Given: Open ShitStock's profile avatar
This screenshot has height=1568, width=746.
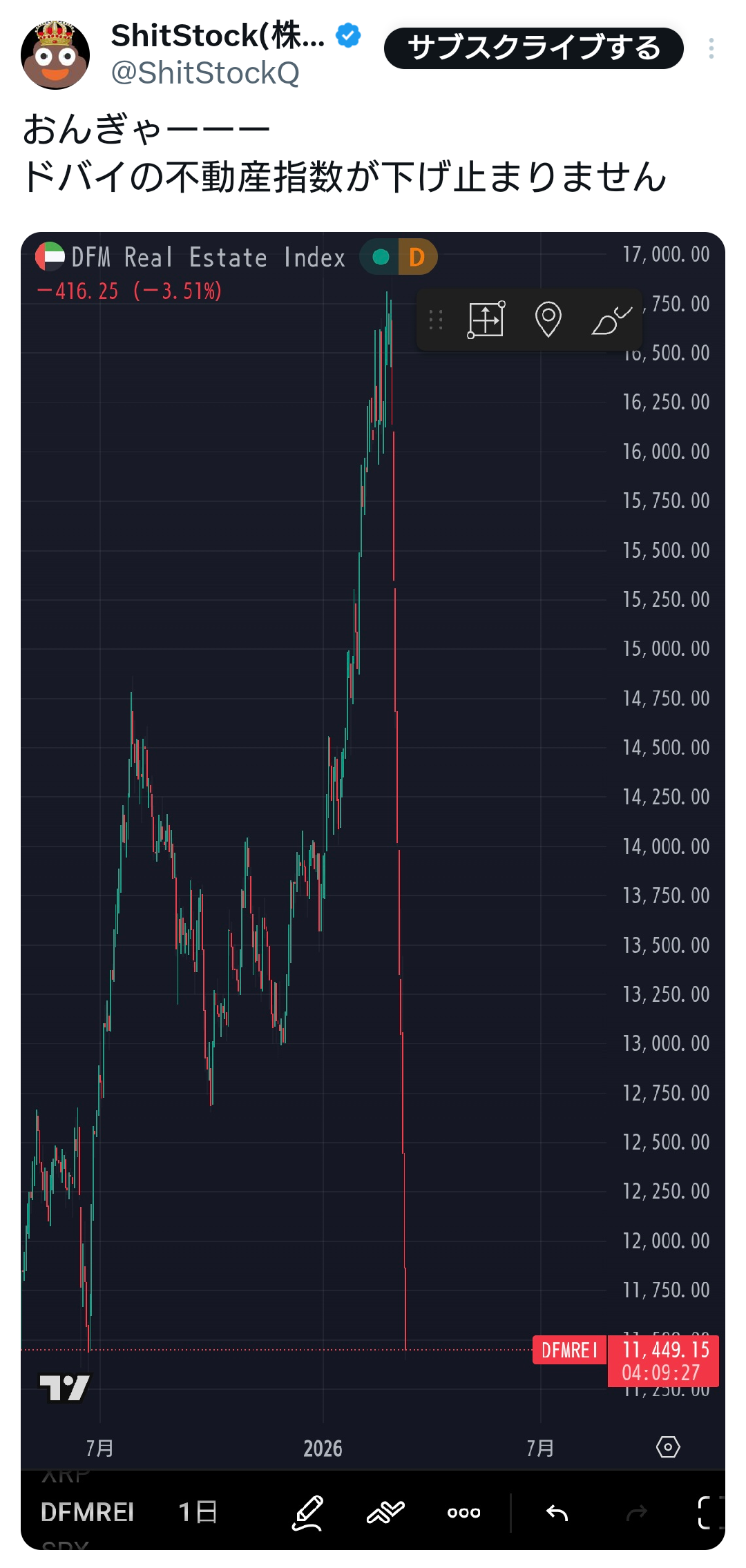Looking at the screenshot, I should (55, 55).
